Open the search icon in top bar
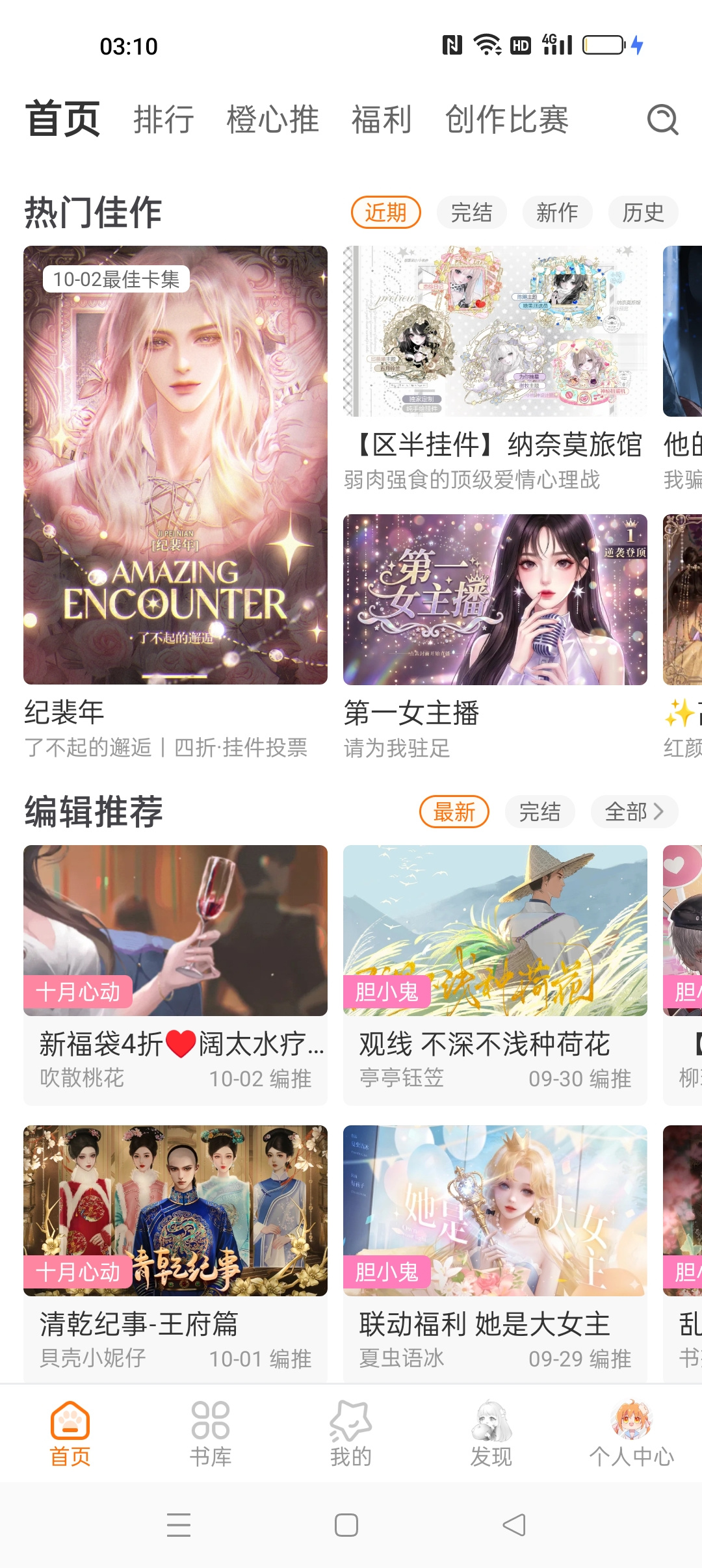 pyautogui.click(x=663, y=120)
